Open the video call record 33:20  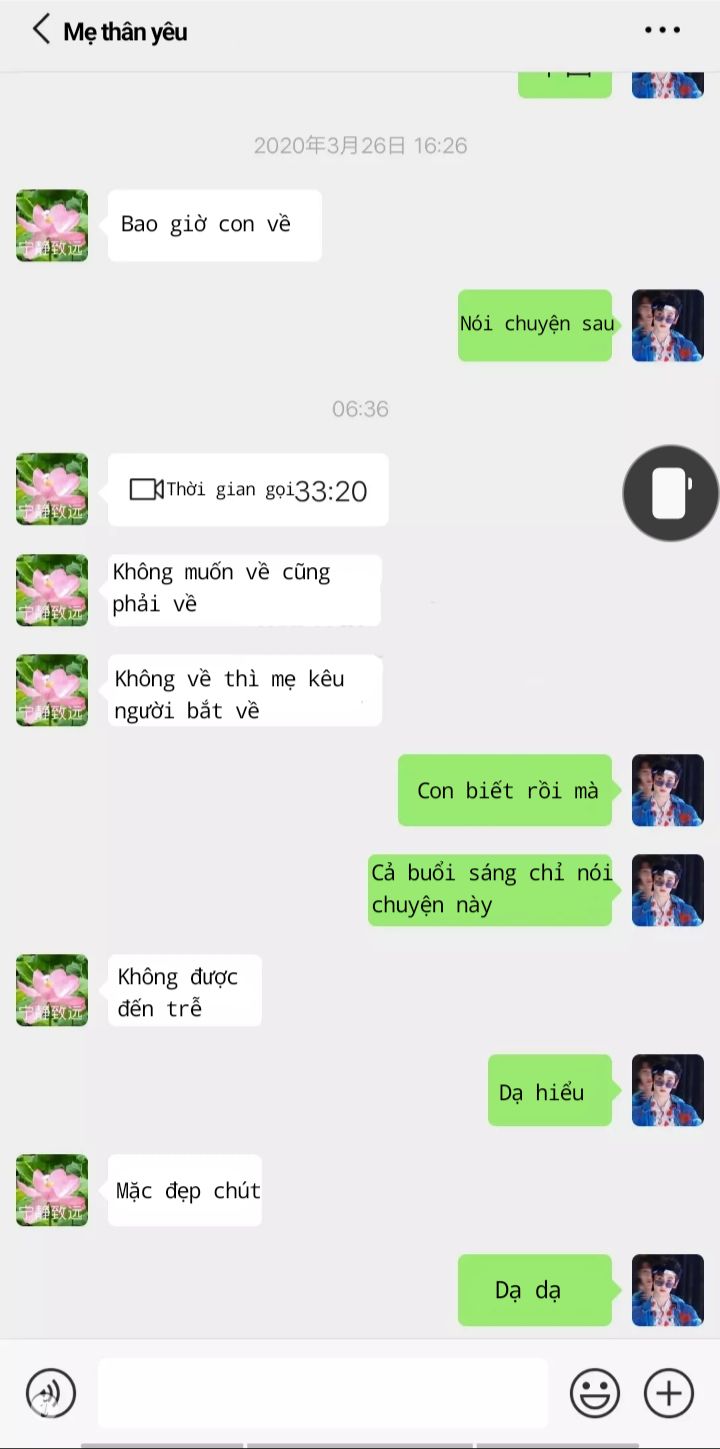point(248,490)
